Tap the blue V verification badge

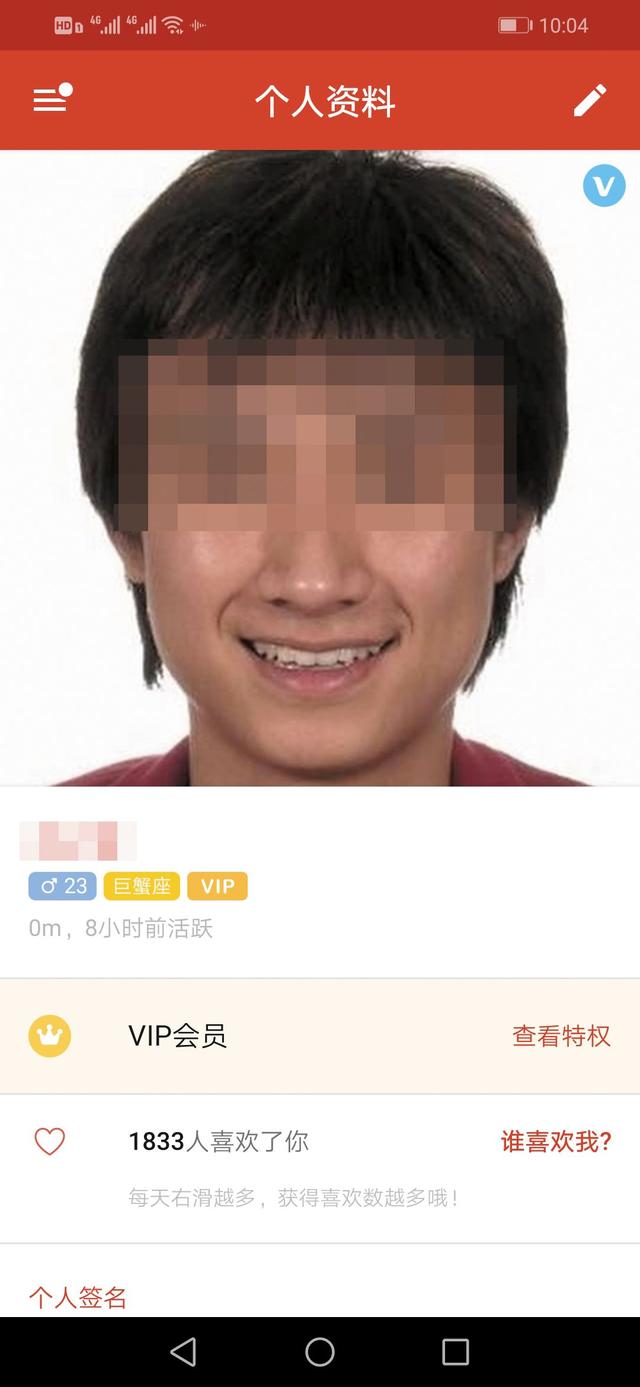click(604, 186)
